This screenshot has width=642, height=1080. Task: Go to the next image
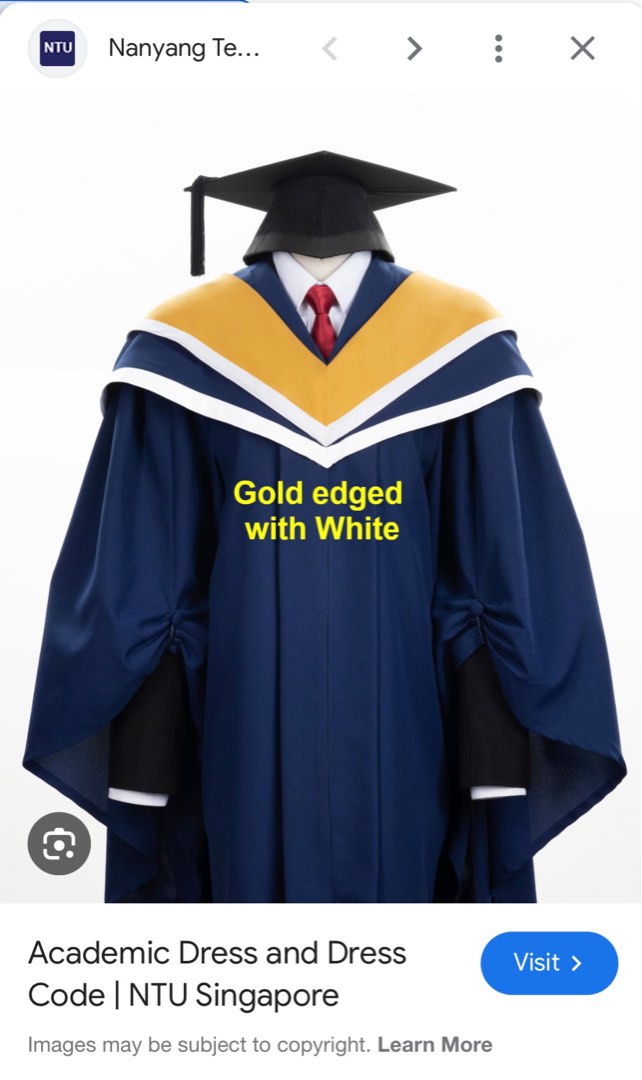coord(414,48)
